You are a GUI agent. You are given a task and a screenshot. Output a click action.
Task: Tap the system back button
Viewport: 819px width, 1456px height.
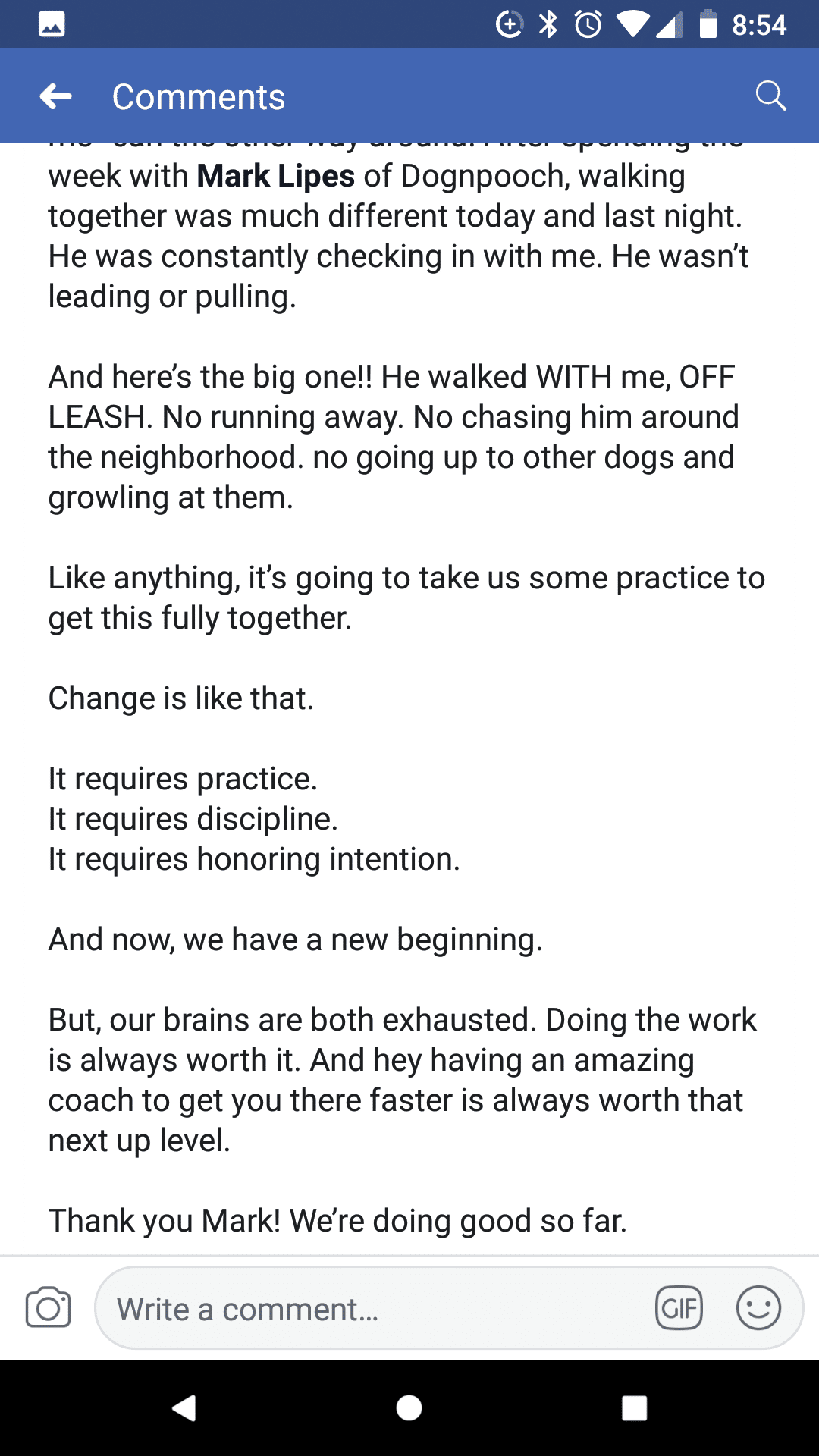[184, 1408]
